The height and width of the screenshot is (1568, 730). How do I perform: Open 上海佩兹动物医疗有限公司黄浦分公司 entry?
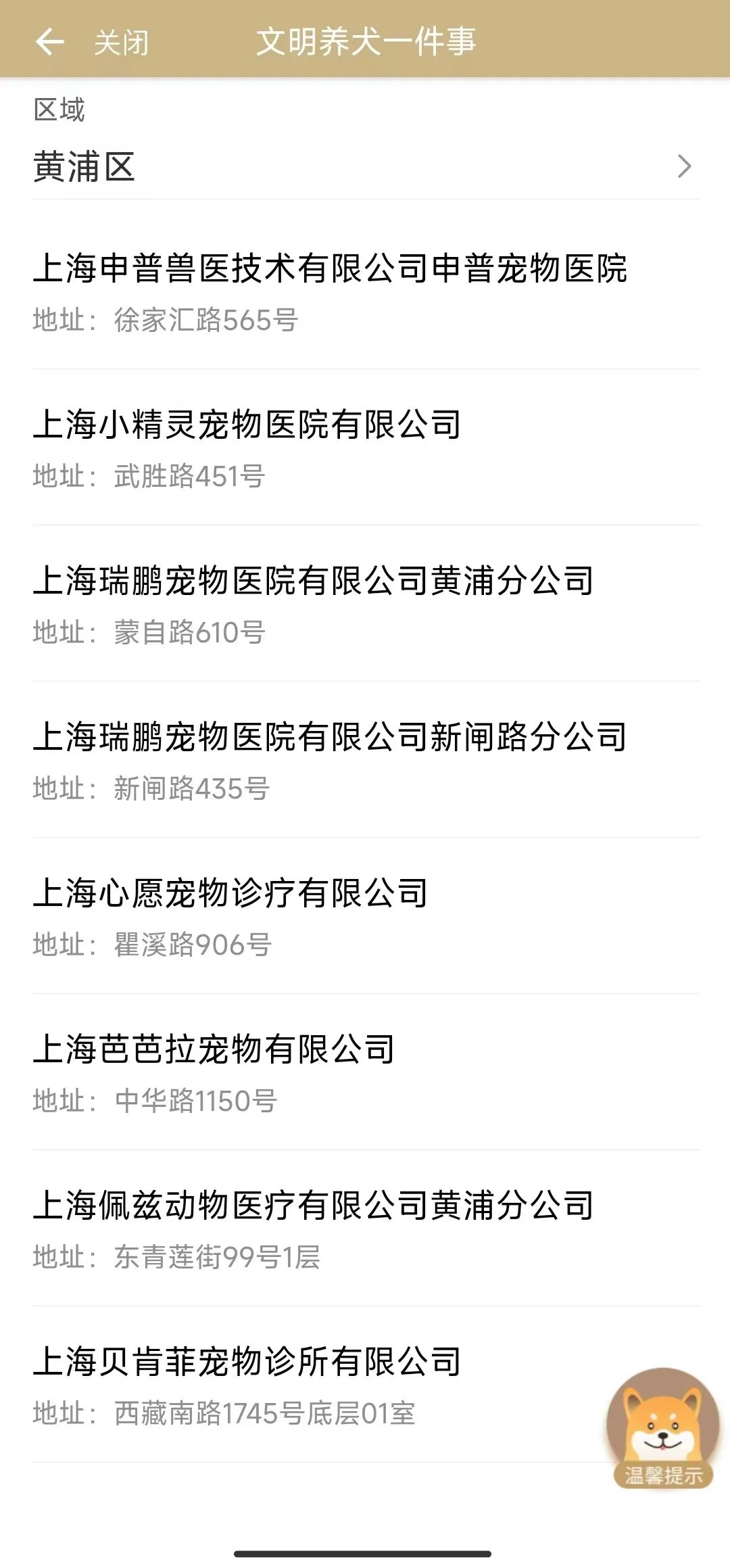click(314, 1229)
